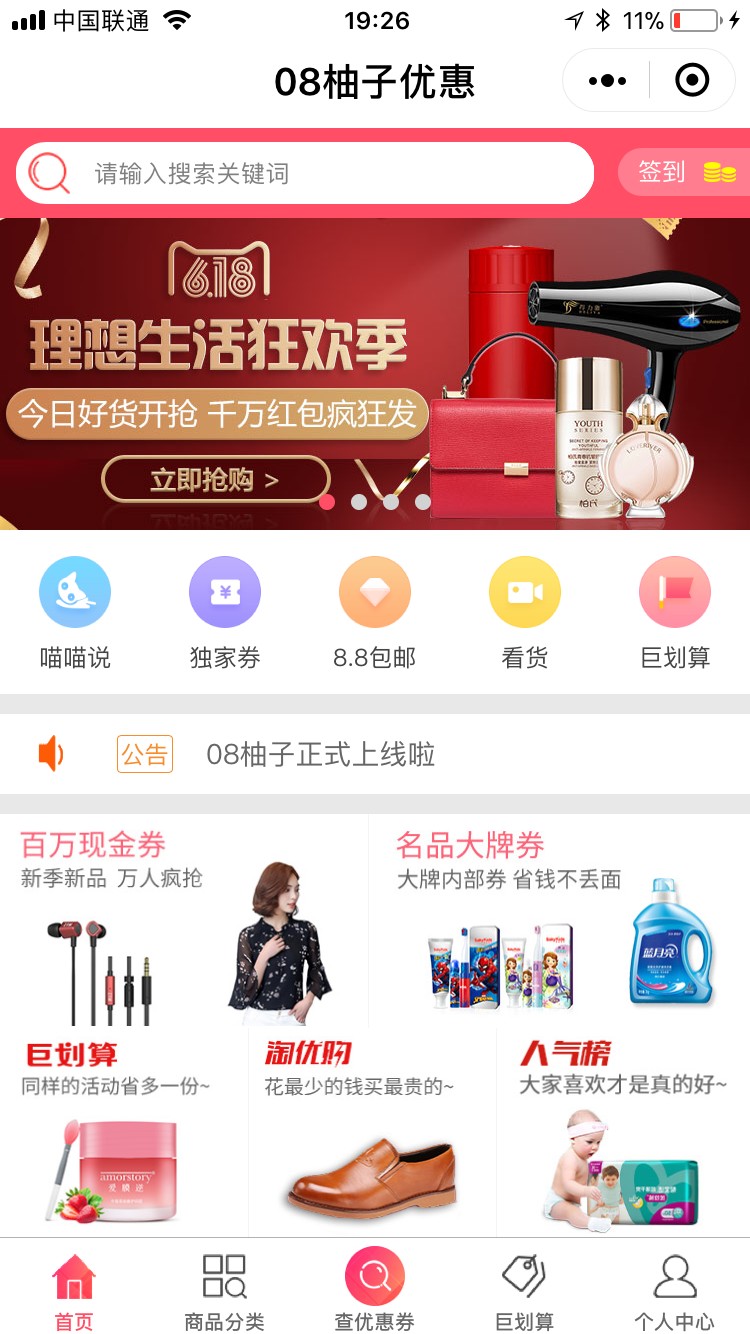The height and width of the screenshot is (1334, 750).
Task: Open the 签到 check-in button
Action: pos(685,172)
